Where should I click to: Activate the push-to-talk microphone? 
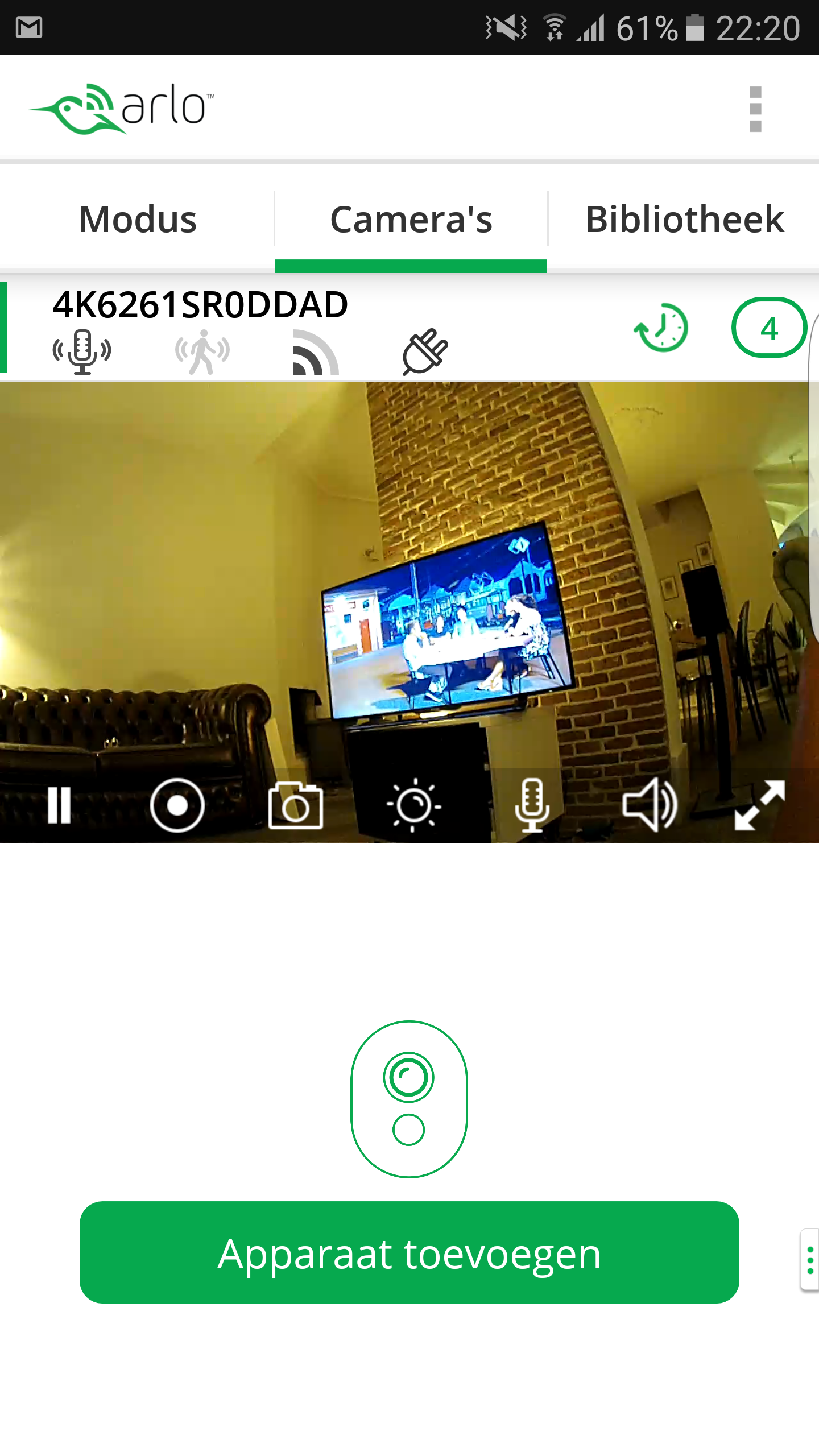pyautogui.click(x=532, y=805)
